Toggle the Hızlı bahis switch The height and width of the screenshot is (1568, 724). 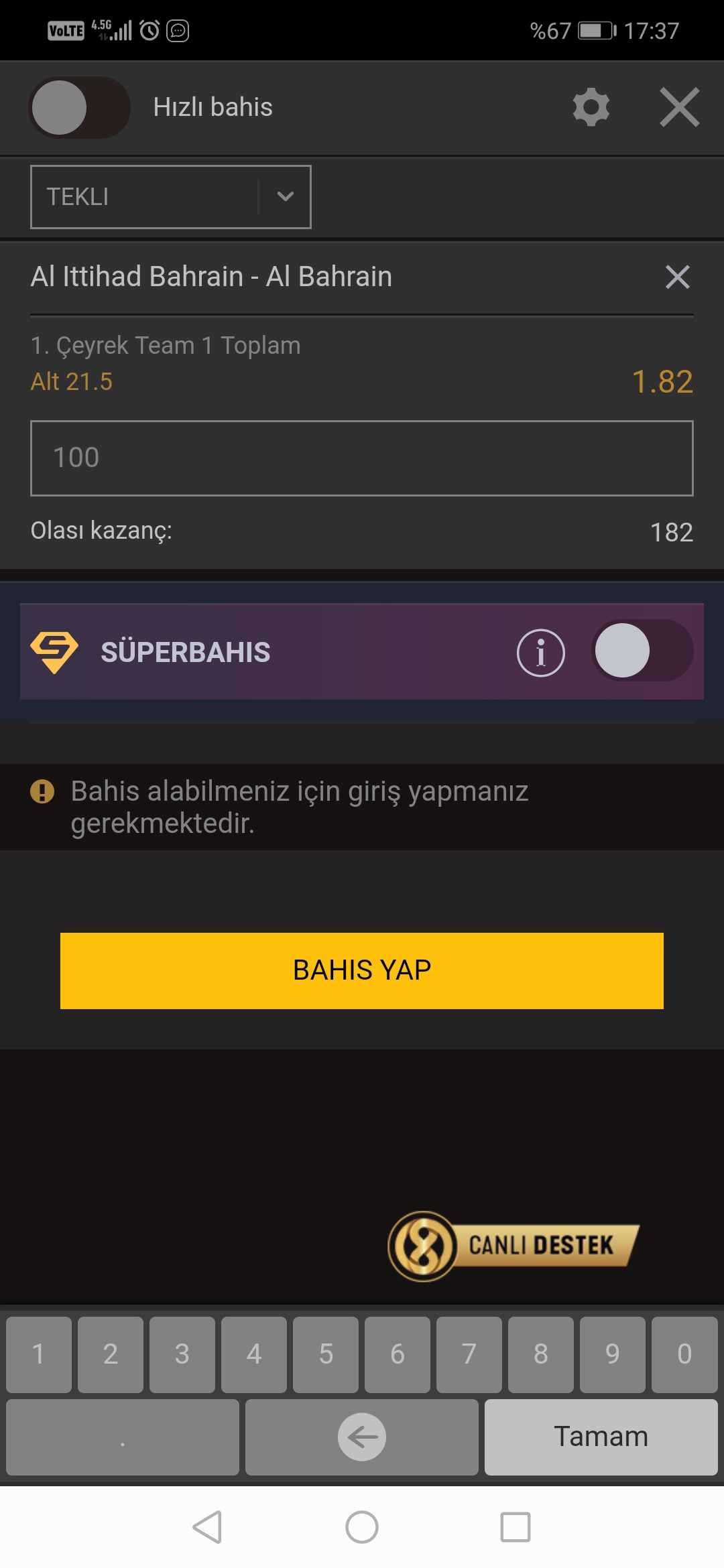(x=79, y=107)
